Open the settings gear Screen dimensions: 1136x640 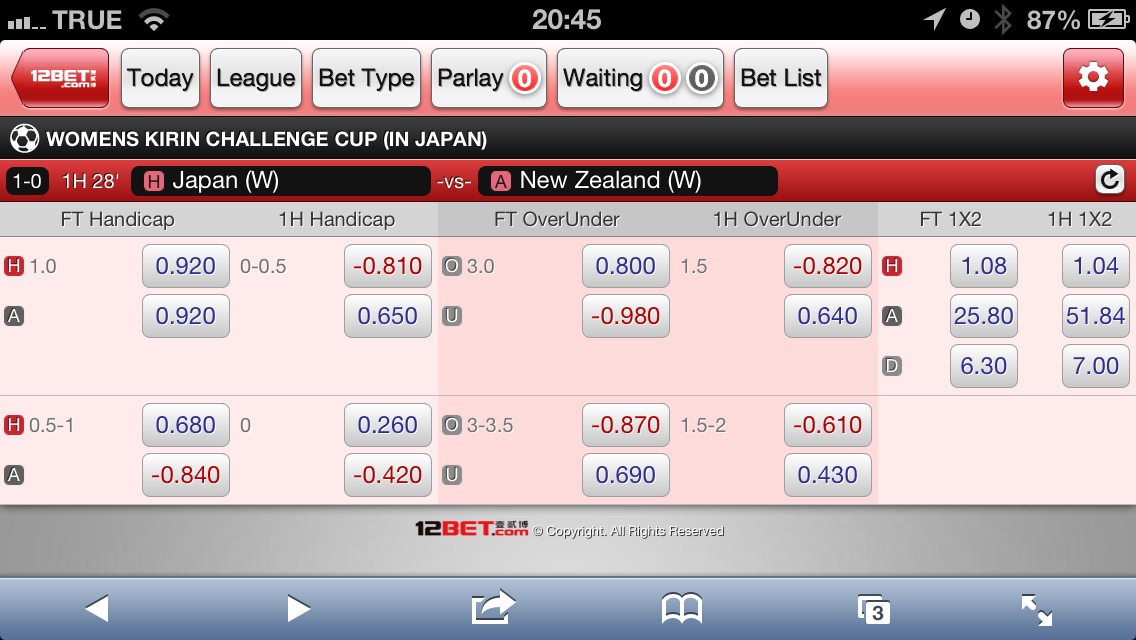click(x=1092, y=78)
